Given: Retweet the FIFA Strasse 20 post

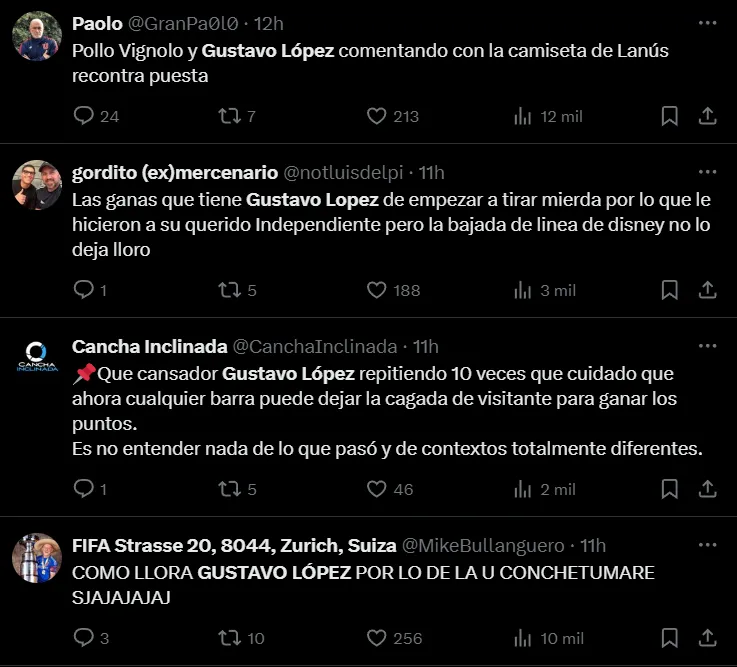Looking at the screenshot, I should [229, 637].
